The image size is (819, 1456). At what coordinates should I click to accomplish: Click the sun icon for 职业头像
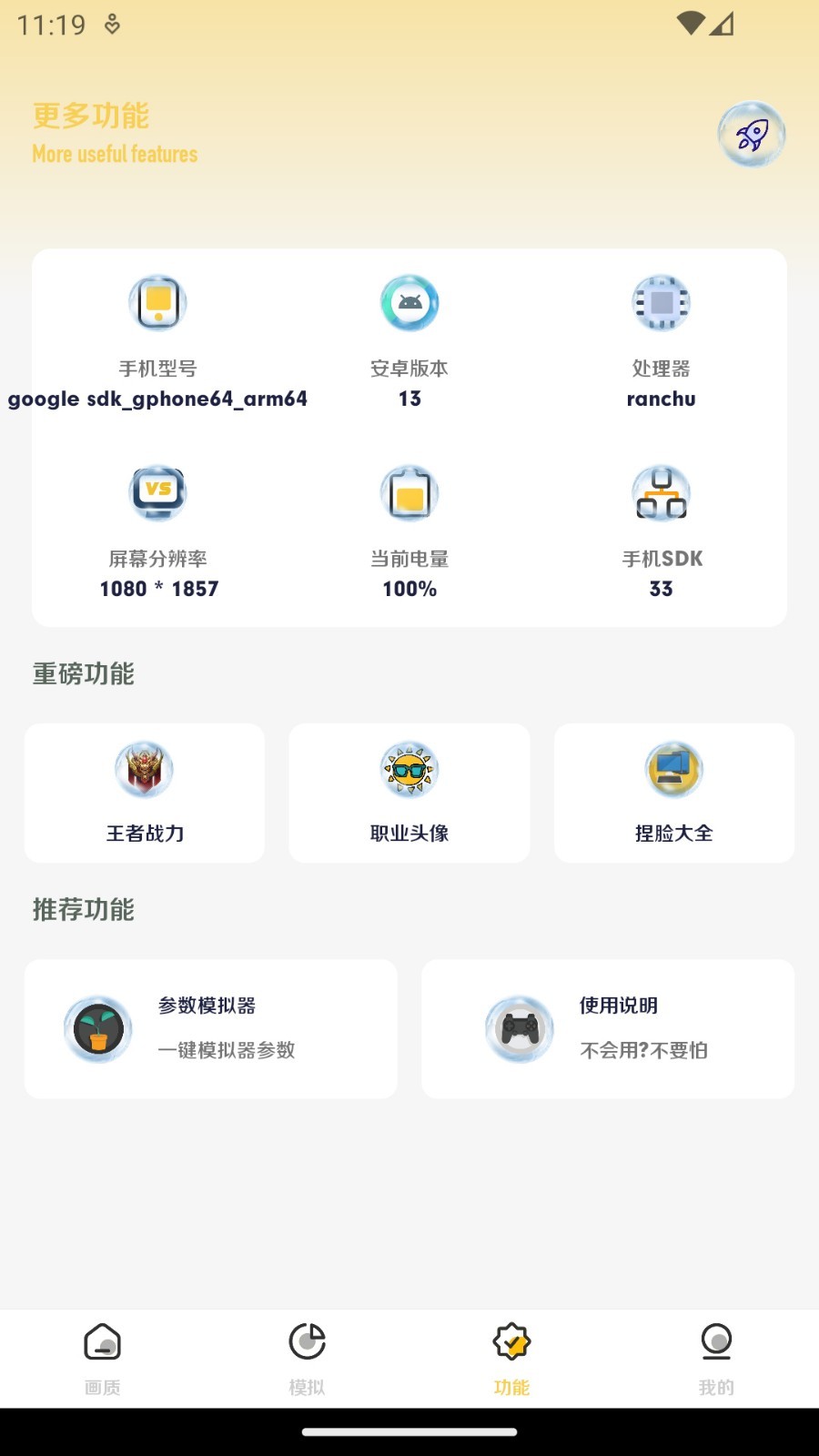tap(409, 768)
